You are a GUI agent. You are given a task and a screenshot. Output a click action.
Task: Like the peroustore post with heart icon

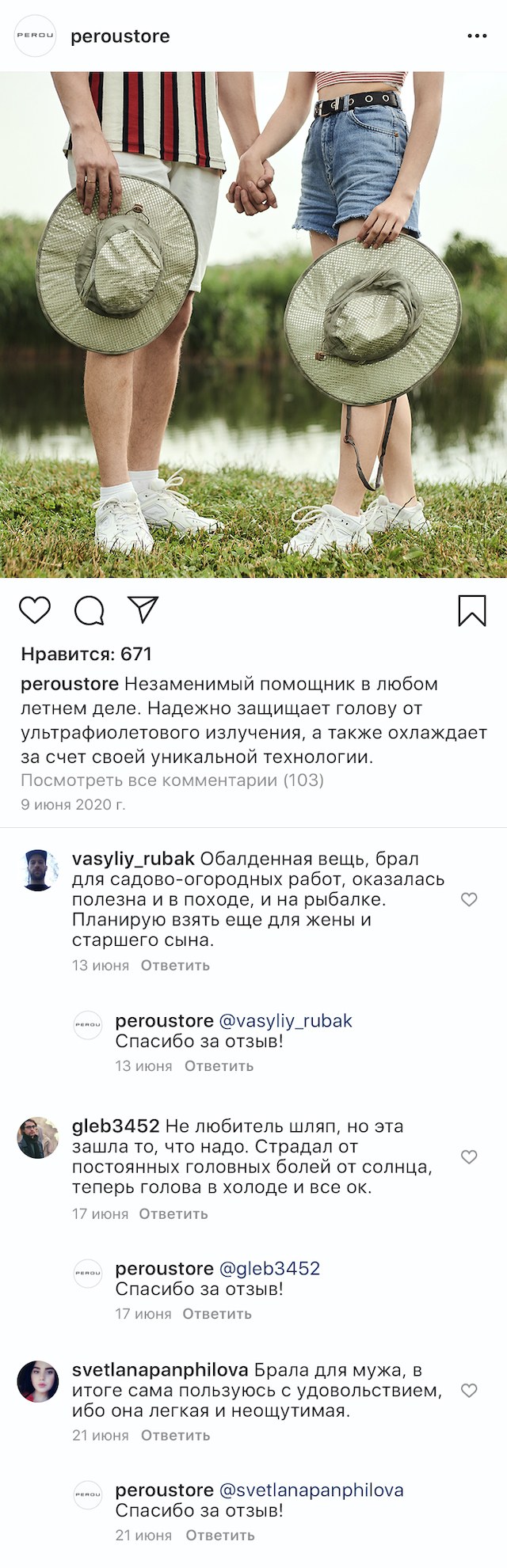coord(35,610)
